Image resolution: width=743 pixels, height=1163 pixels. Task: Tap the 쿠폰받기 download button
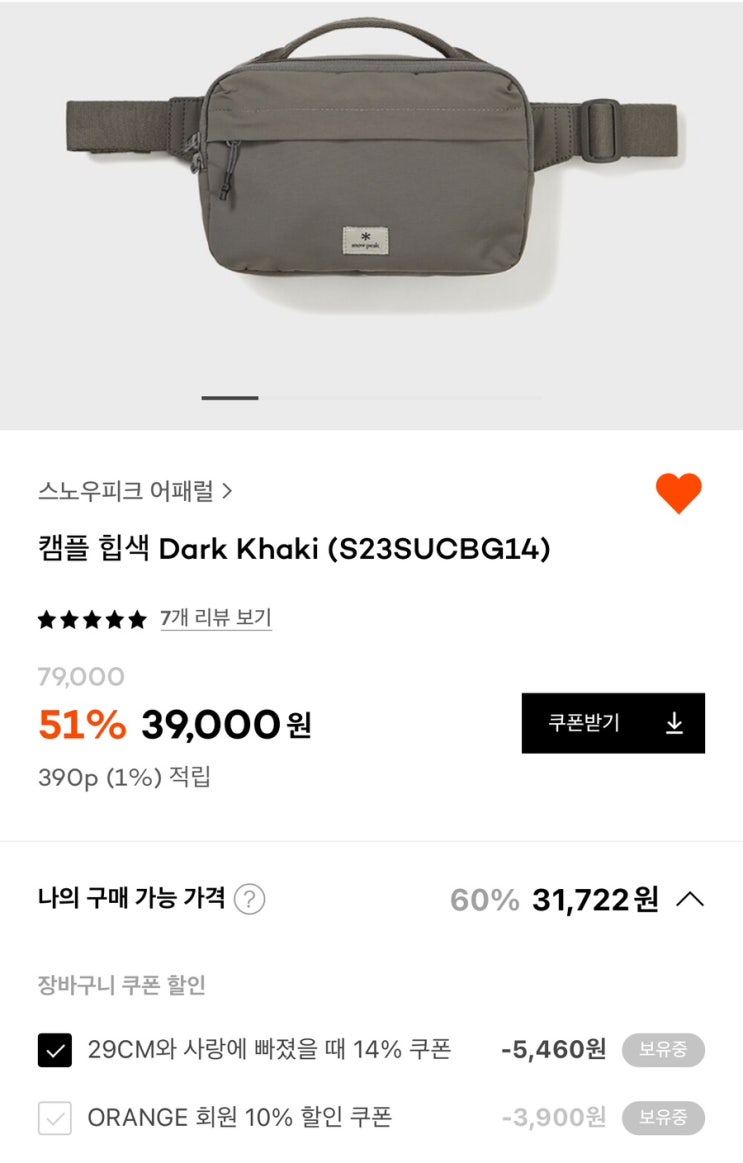point(613,723)
